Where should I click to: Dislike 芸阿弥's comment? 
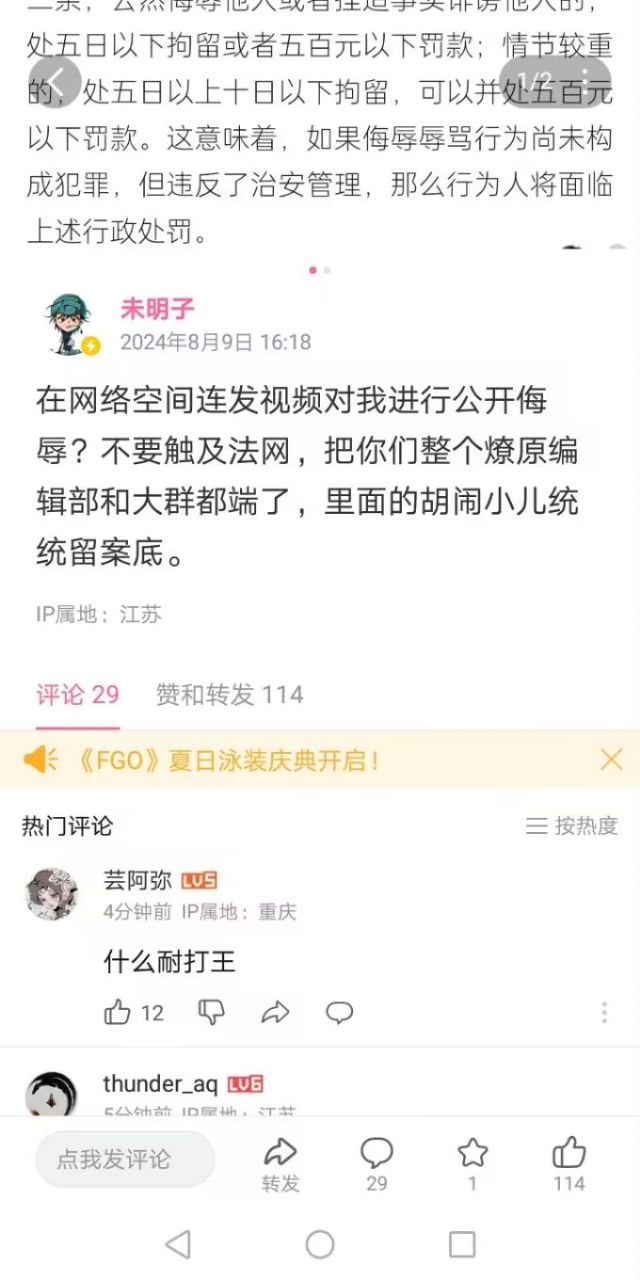tap(211, 1012)
